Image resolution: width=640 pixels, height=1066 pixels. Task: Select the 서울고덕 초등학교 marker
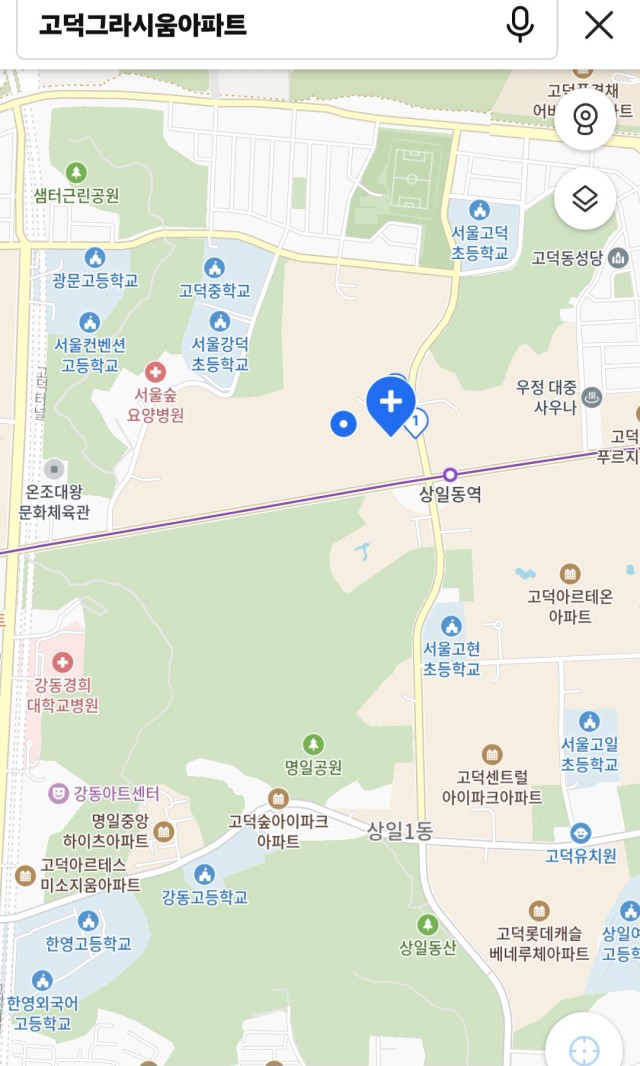479,209
